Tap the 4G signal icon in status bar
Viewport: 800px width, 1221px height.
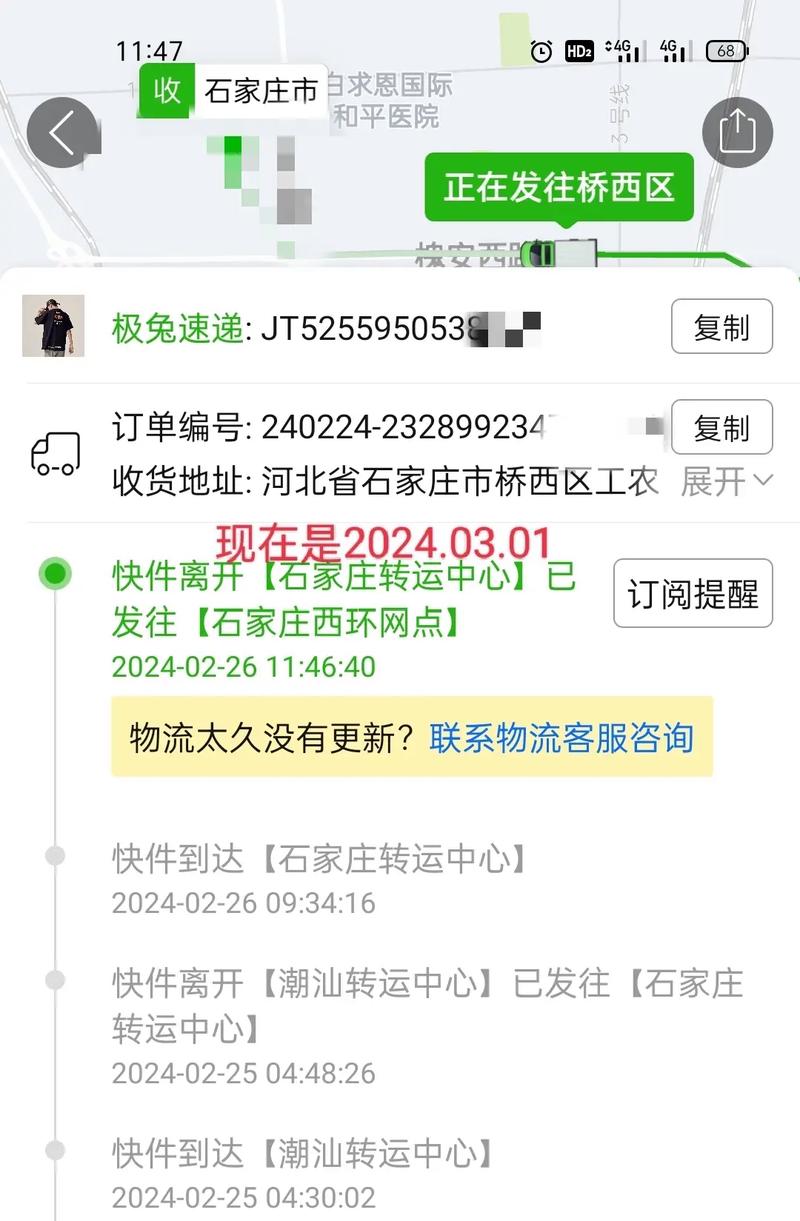(x=625, y=48)
